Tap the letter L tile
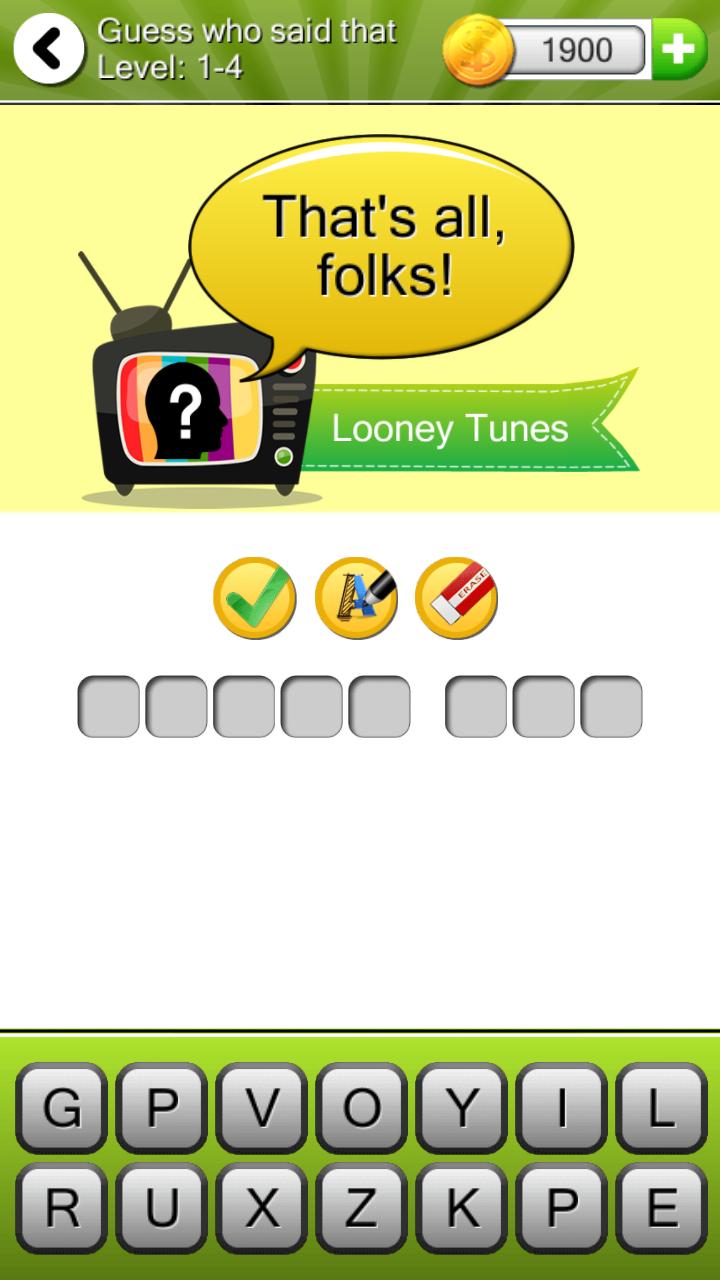720x1280 pixels. (x=661, y=1108)
